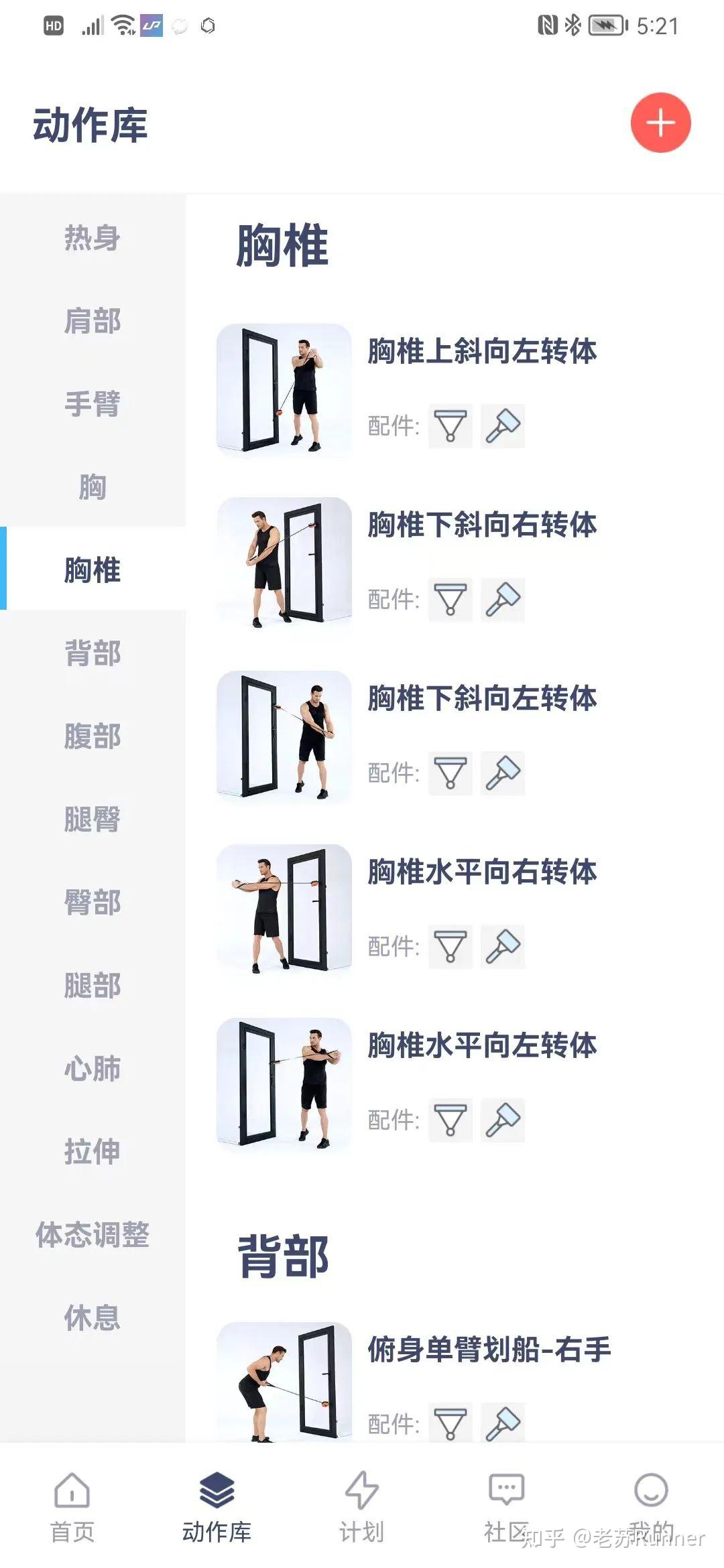View the exercise 胸椎水平向左转体
724x1568 pixels.
tap(481, 1046)
